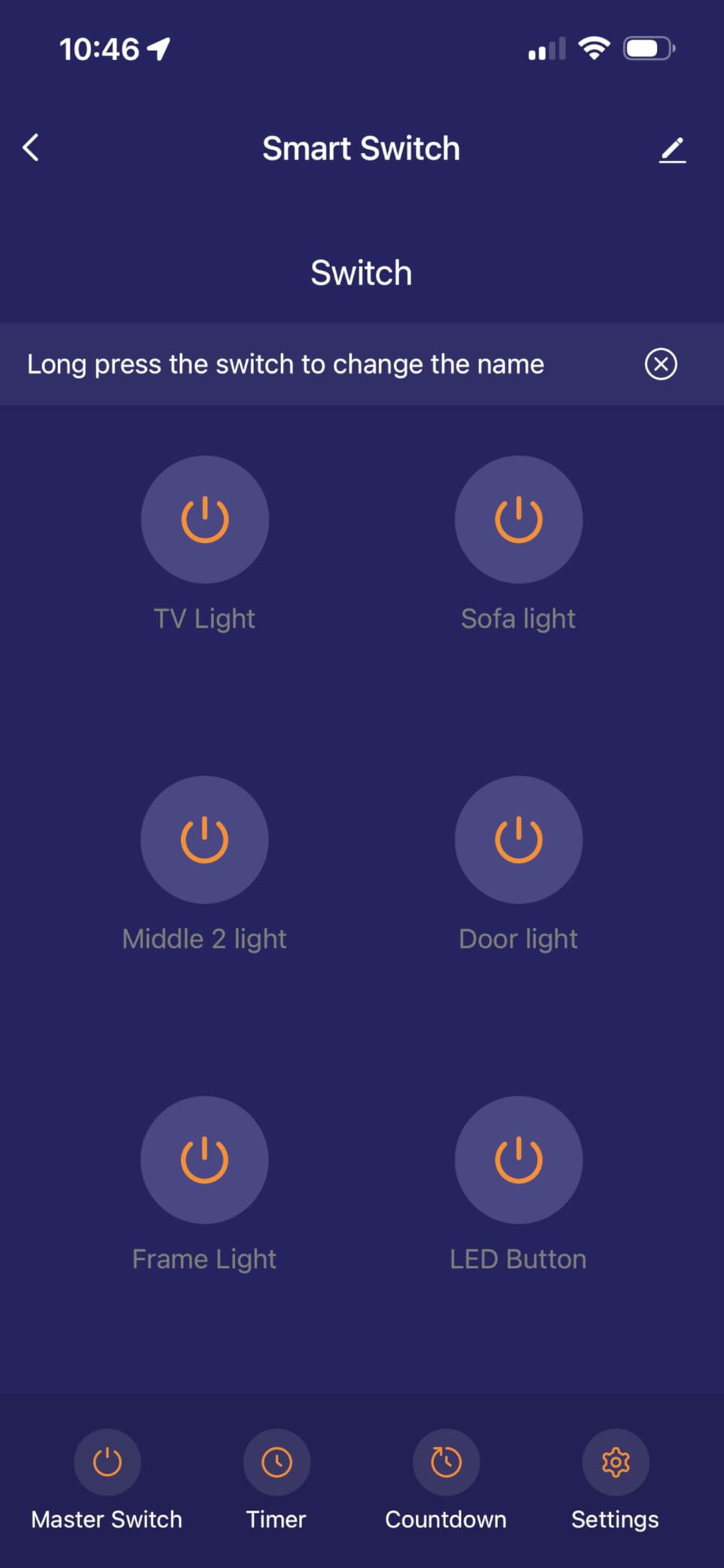Turn on Middle 2 light
724x1568 pixels.
coord(205,840)
